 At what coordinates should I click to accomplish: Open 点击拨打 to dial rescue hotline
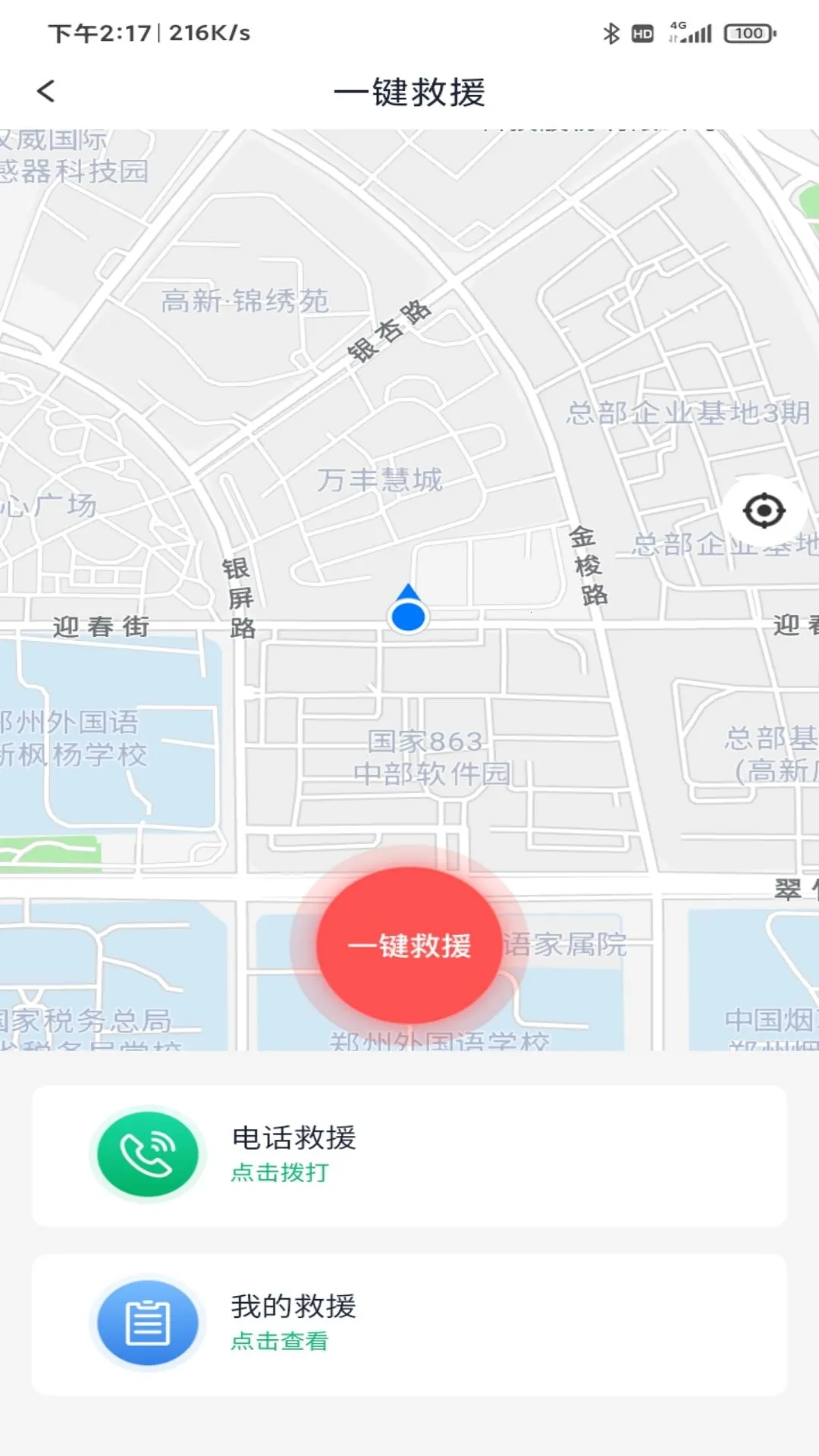click(279, 1173)
